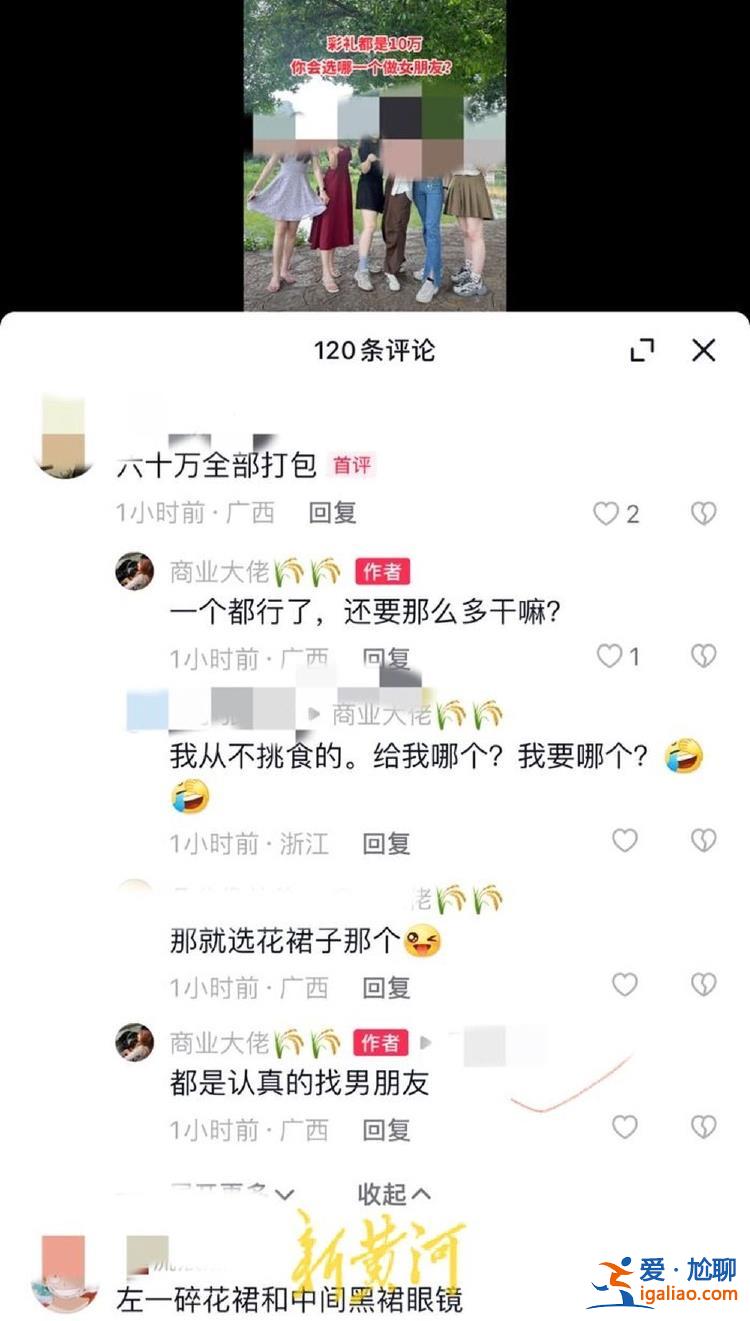The height and width of the screenshot is (1321, 750).
Task: Open the video above the comments
Action: tap(375, 155)
